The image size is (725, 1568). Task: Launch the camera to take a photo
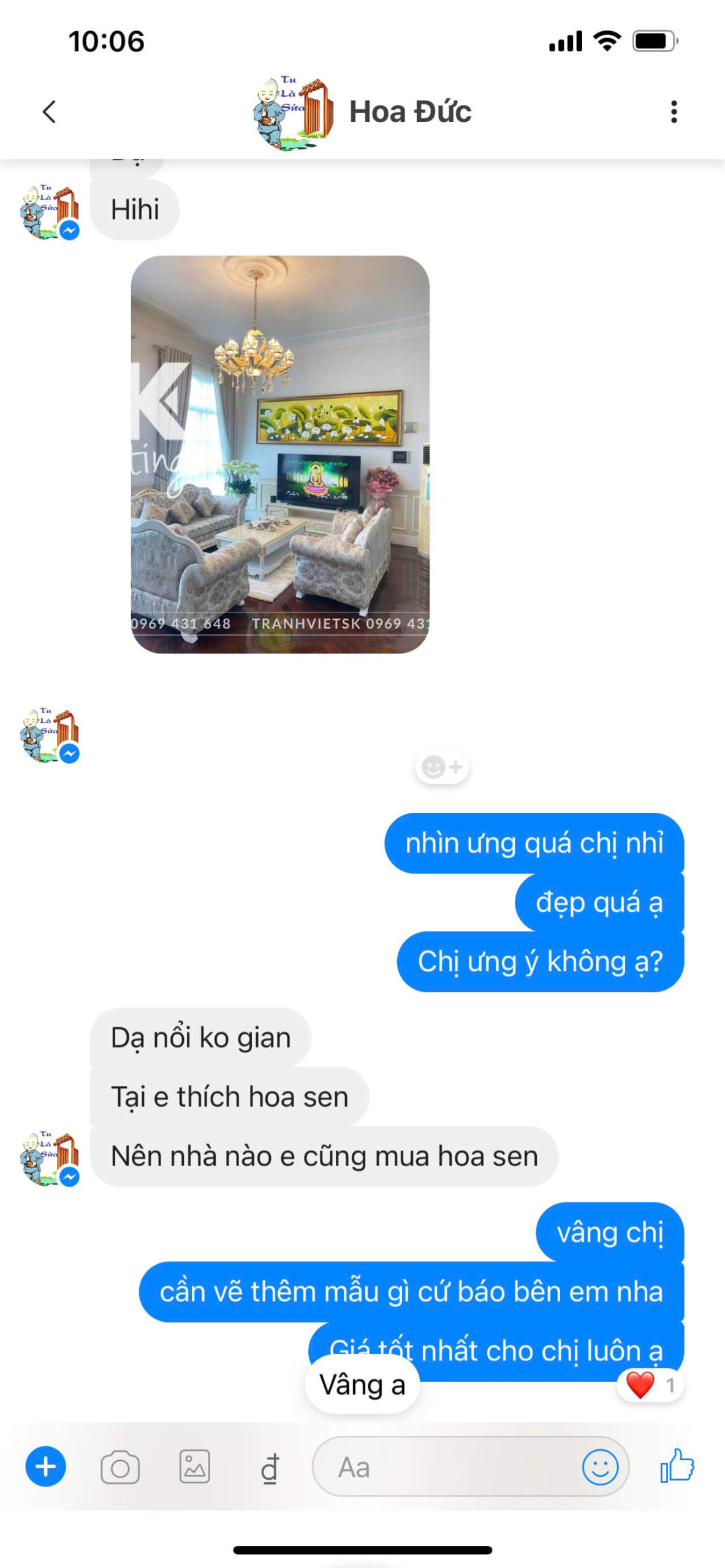click(x=120, y=1467)
